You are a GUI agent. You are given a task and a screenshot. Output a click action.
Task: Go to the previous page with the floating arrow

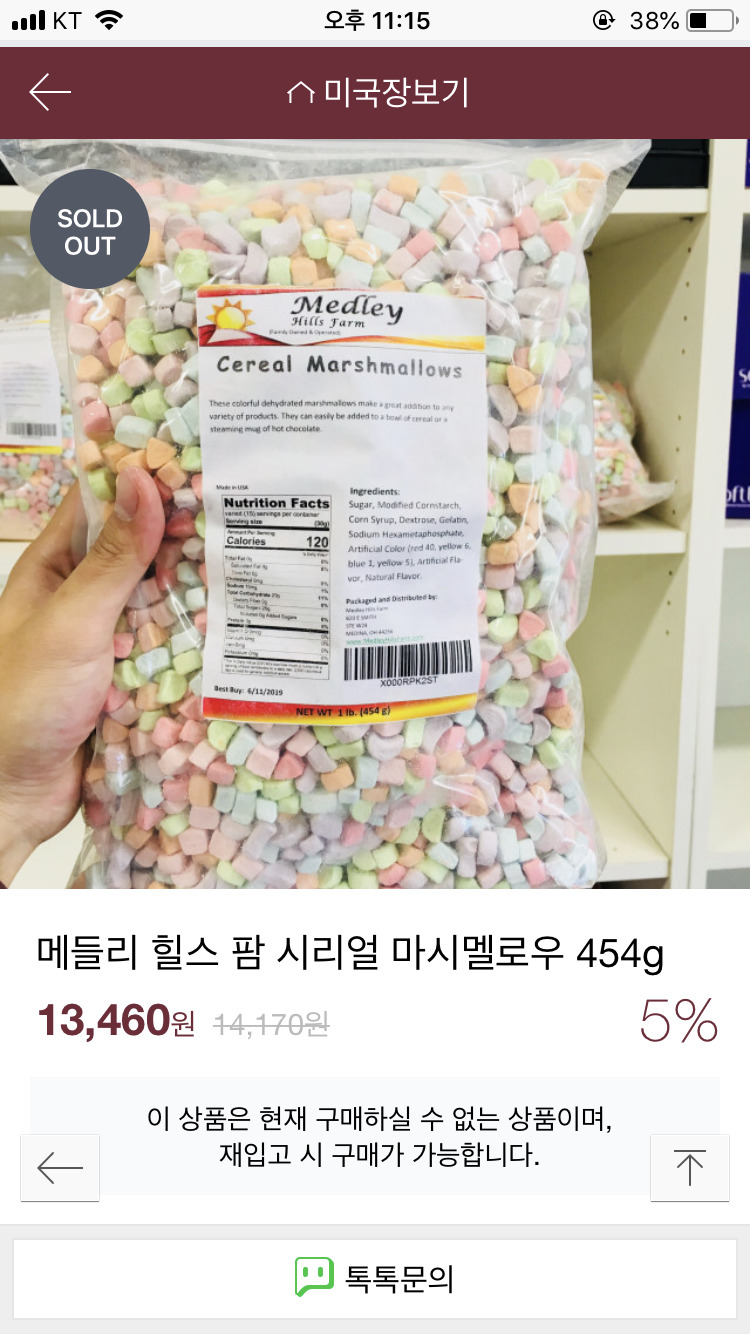pos(60,1167)
